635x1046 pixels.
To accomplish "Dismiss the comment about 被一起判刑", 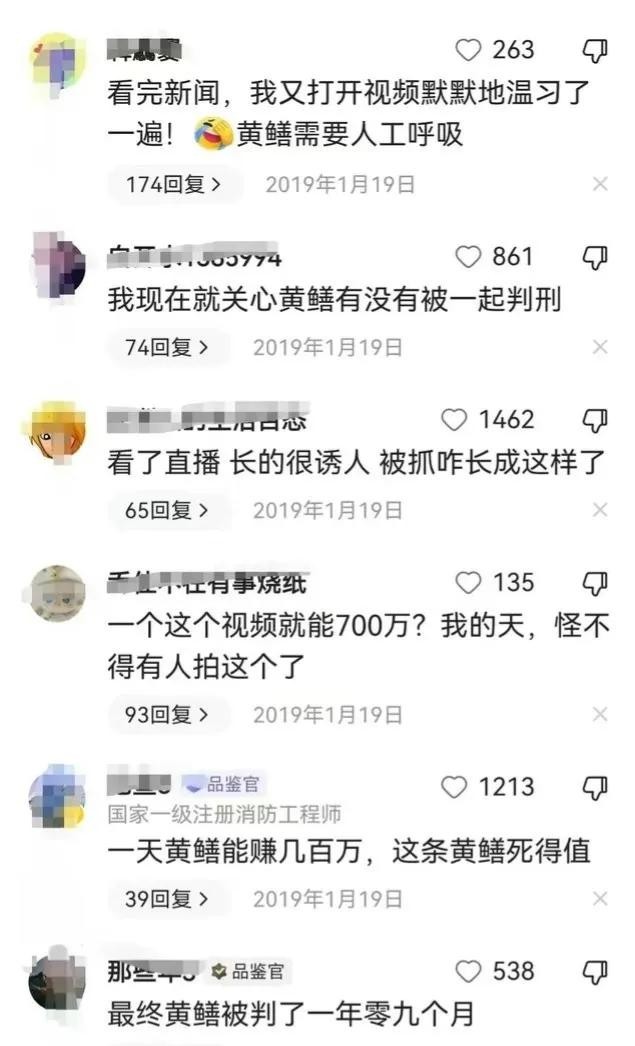I will point(600,347).
